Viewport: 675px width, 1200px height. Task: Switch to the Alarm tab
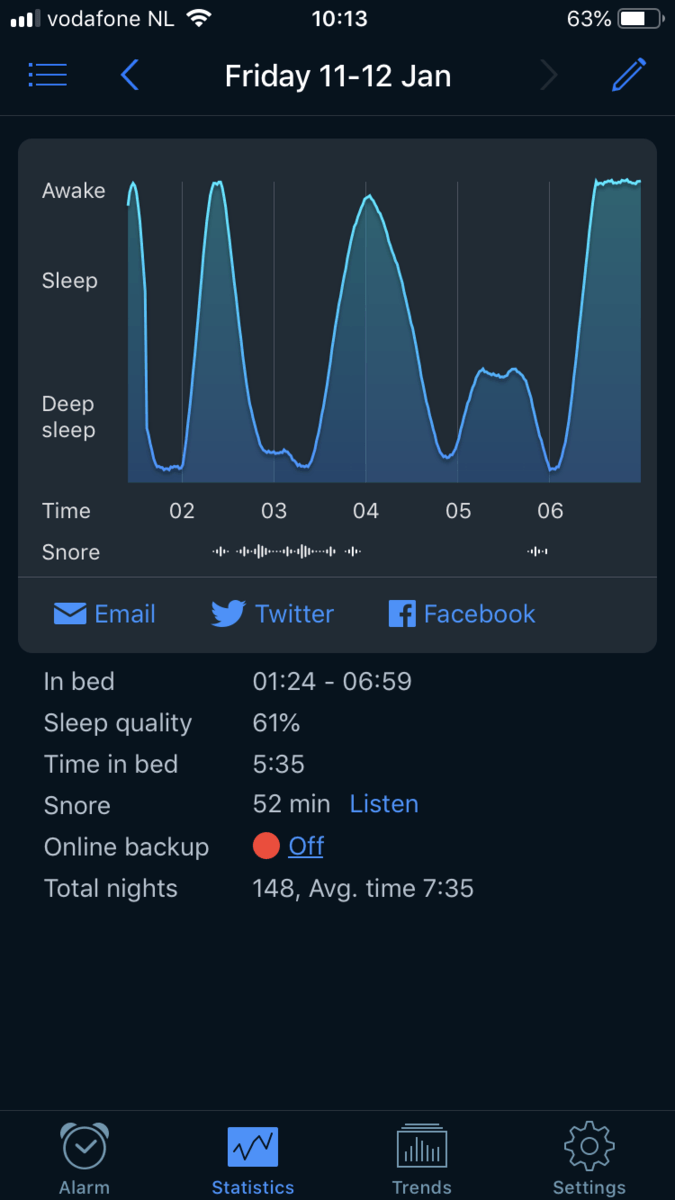click(x=85, y=1158)
